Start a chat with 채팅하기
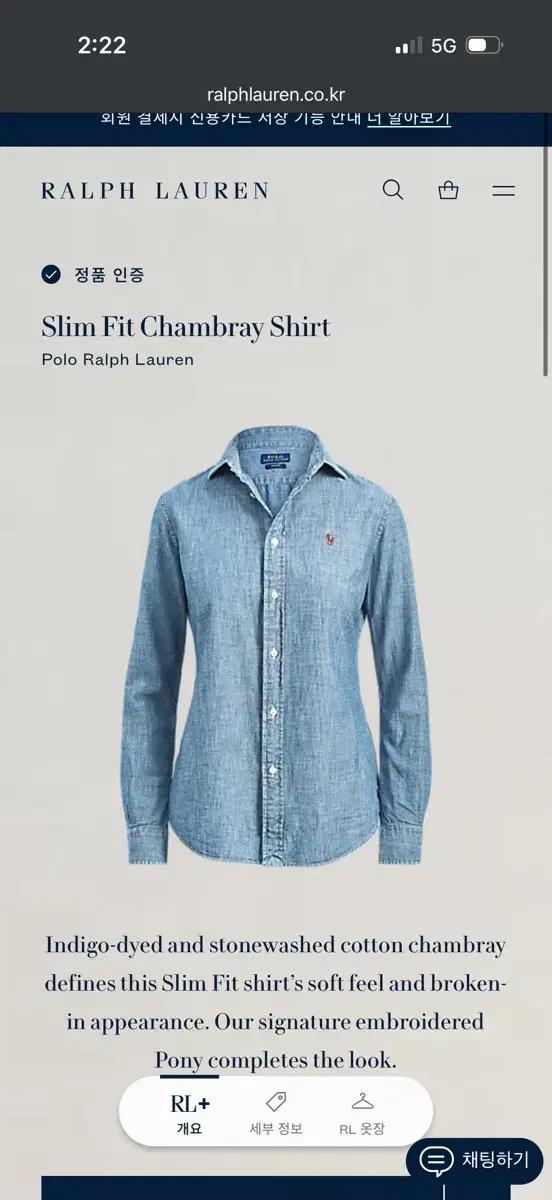 pos(475,1160)
